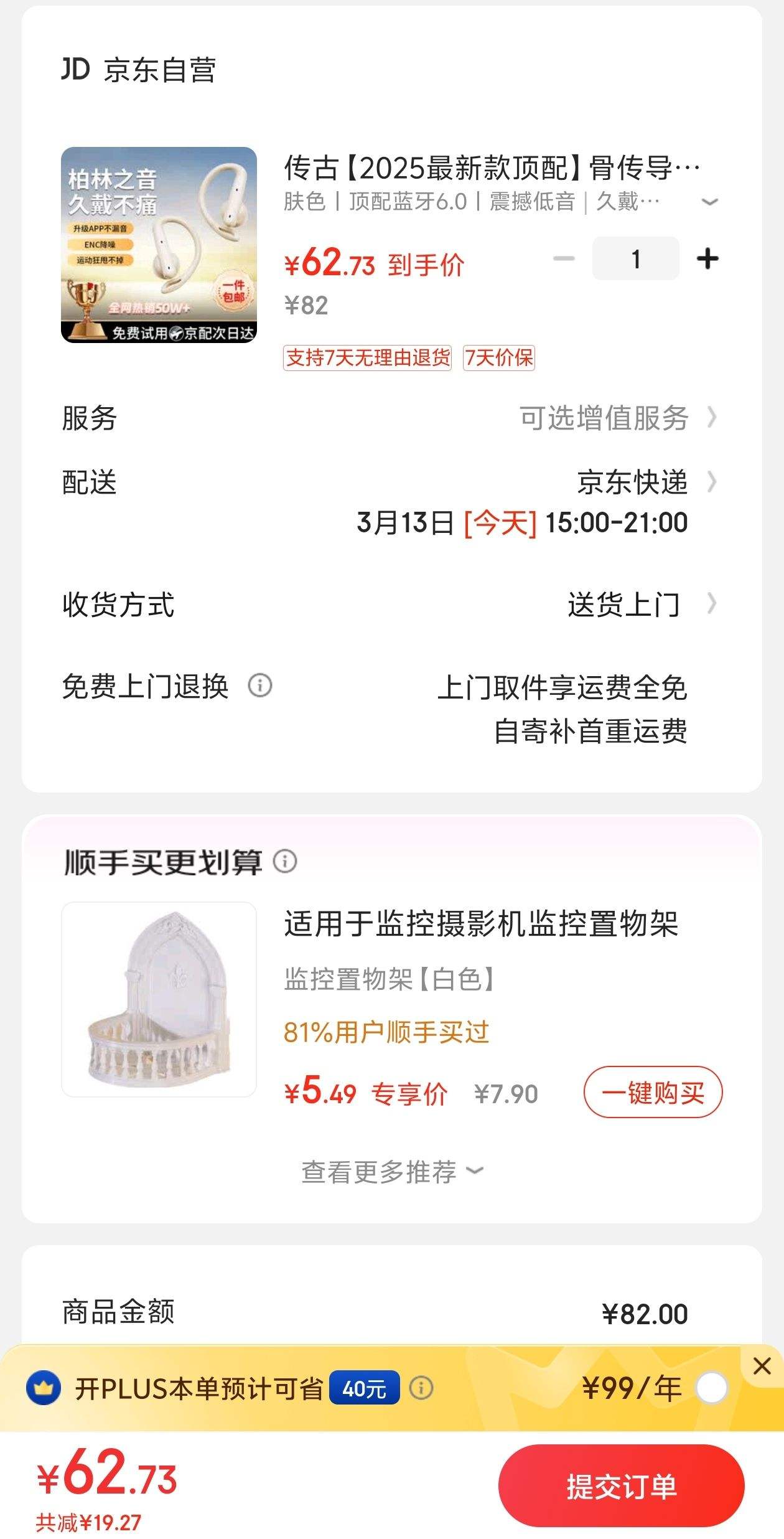Show info for 顺手买更划算
Viewport: 784px width, 1539px height.
click(285, 862)
